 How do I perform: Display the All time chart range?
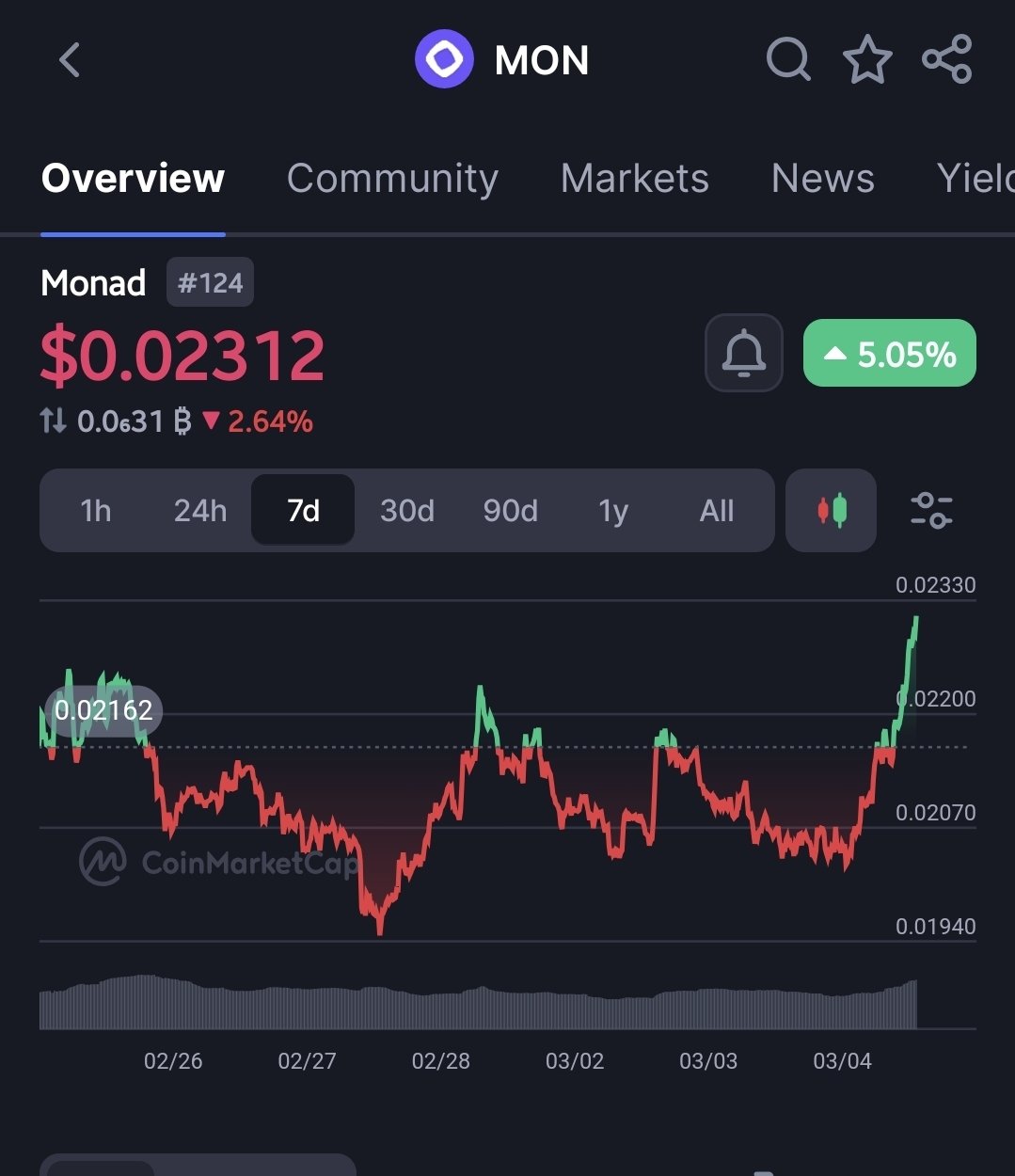pos(716,511)
